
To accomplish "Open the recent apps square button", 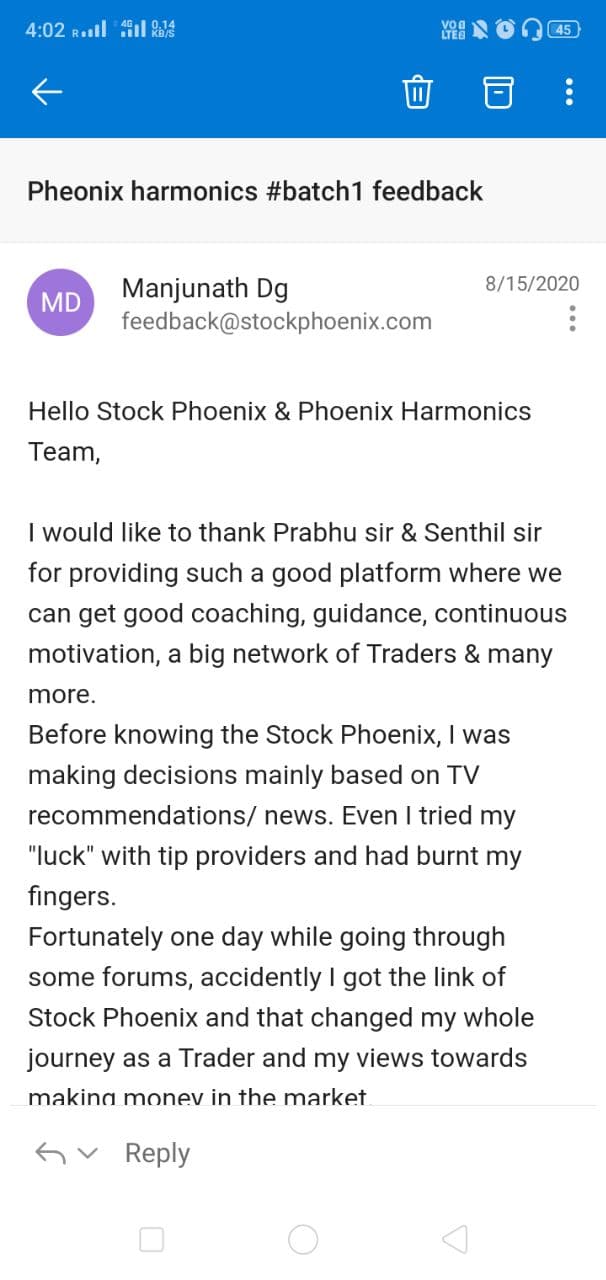I will point(152,1240).
